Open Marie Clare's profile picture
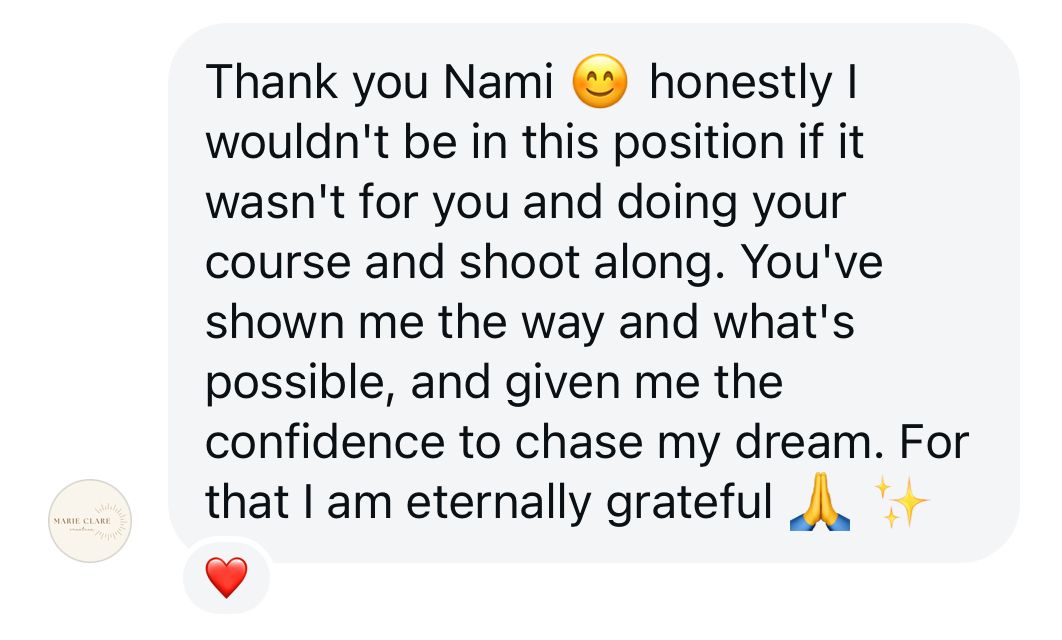Viewport: 1062px width, 640px height. pos(90,521)
